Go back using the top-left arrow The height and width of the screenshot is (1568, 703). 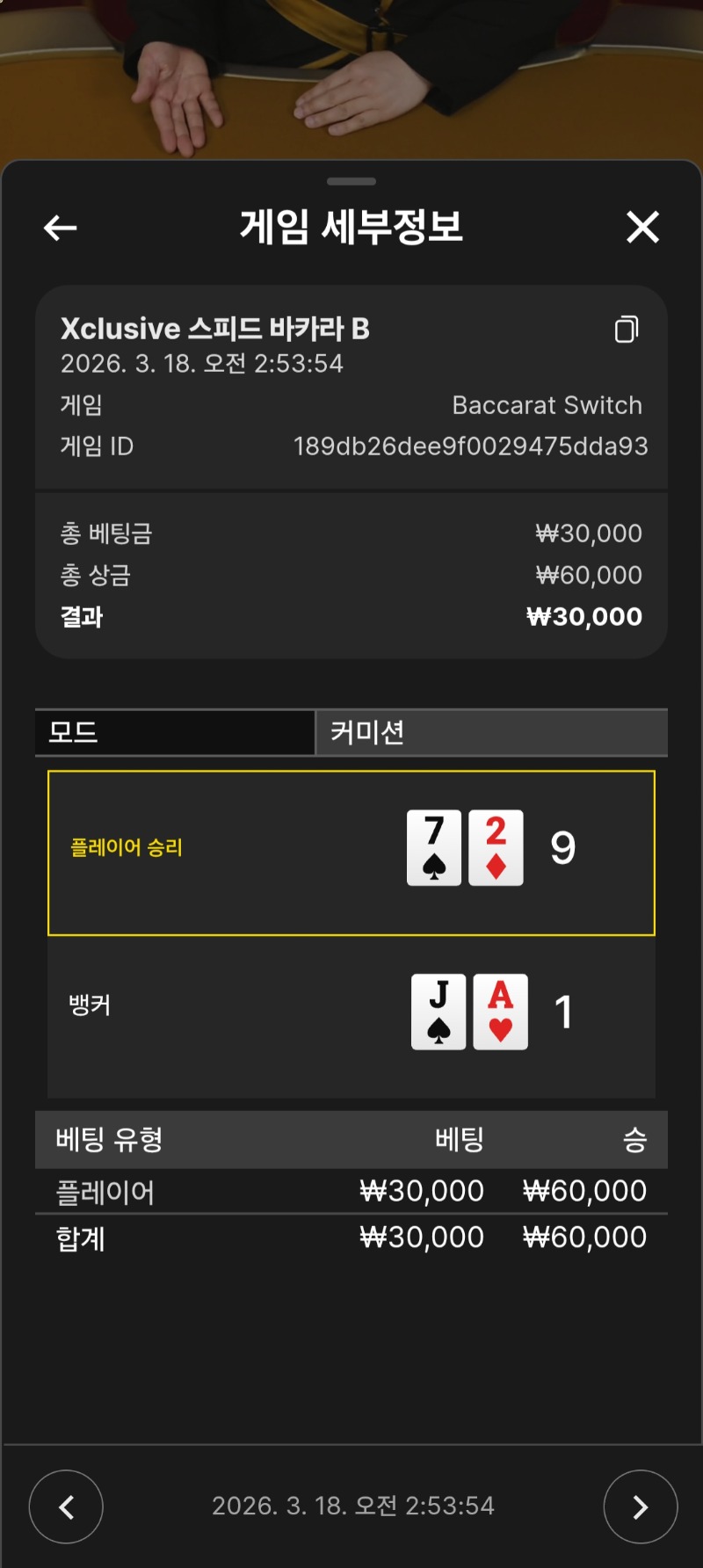point(61,229)
